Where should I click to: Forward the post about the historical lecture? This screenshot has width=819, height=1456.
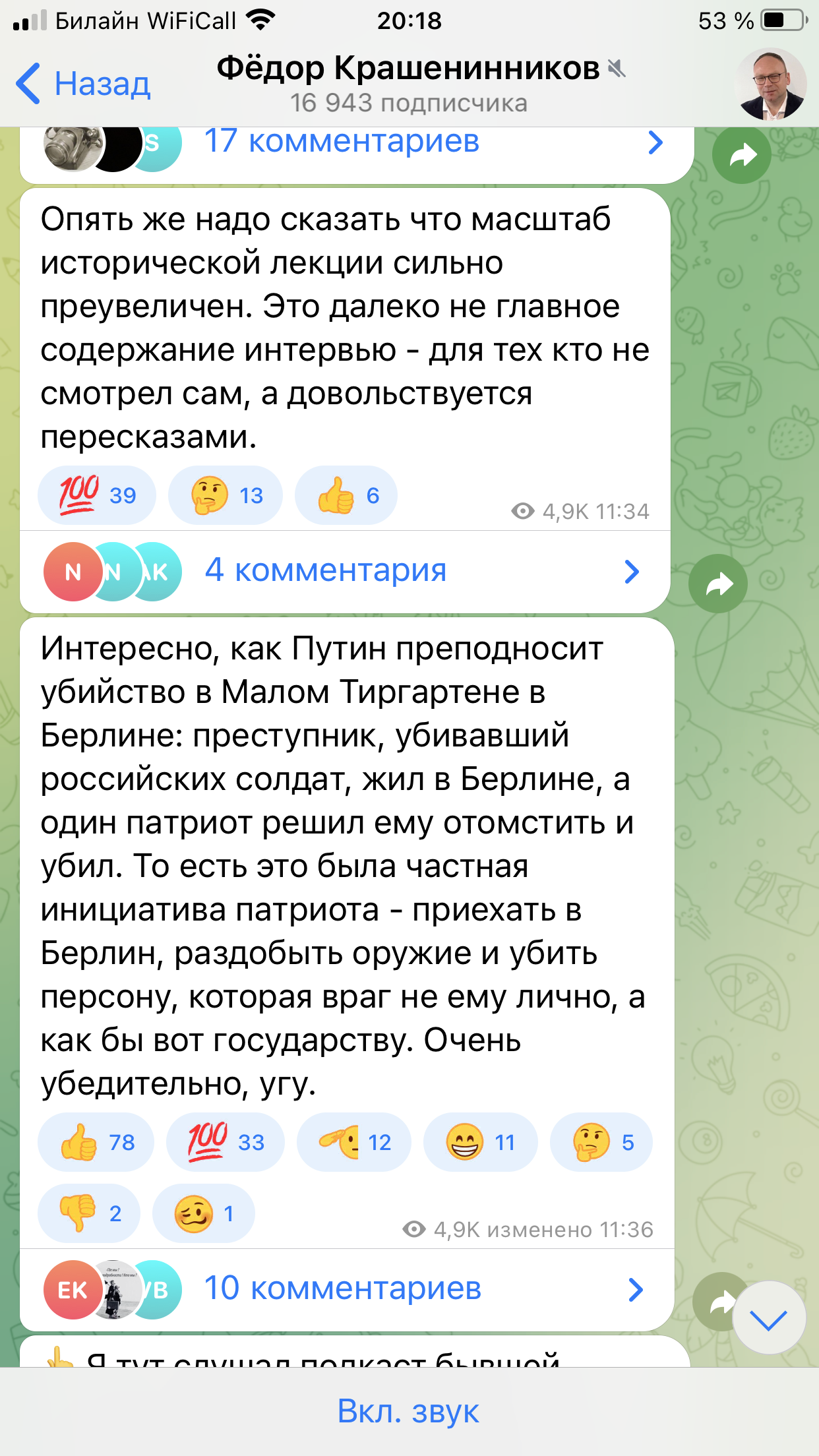[717, 584]
